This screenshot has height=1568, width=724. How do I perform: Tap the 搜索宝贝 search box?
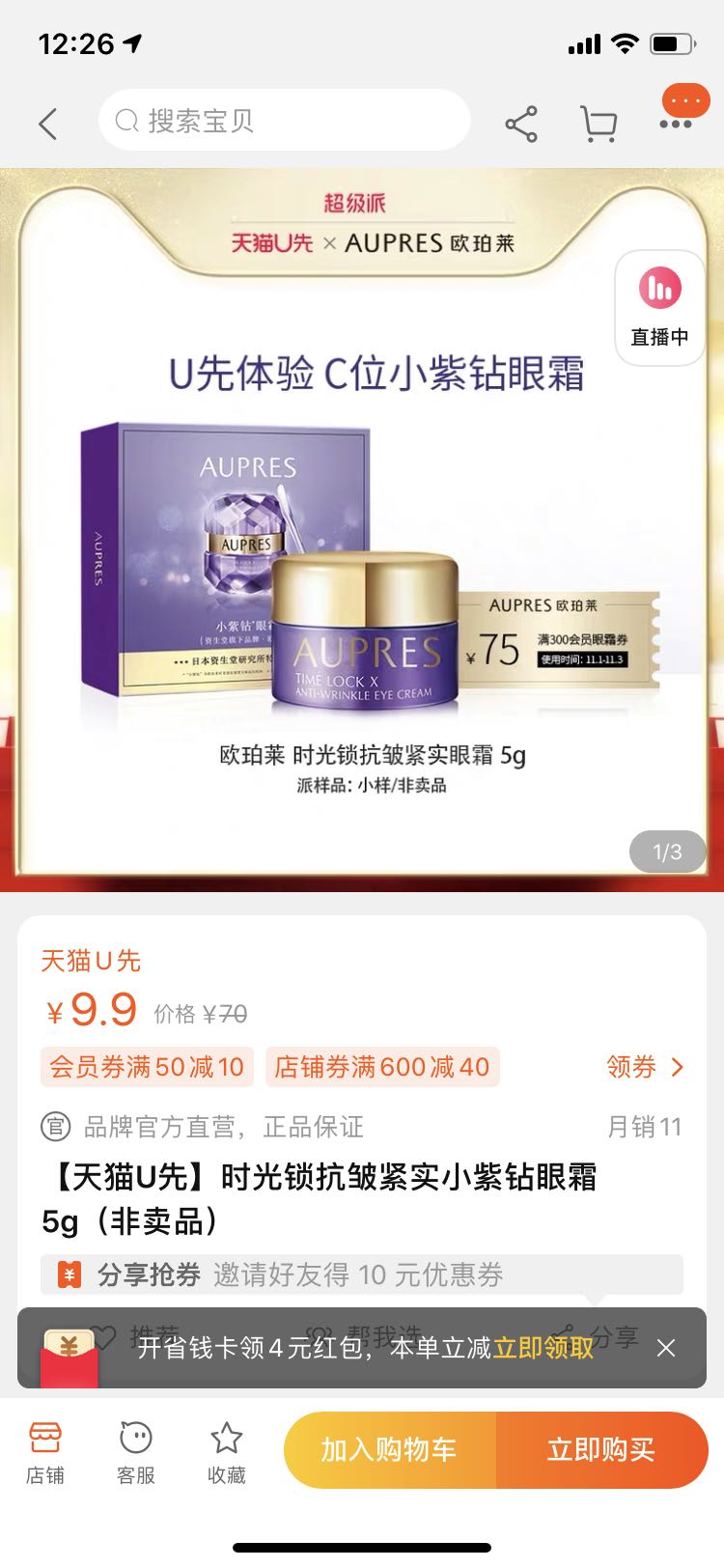(x=284, y=121)
